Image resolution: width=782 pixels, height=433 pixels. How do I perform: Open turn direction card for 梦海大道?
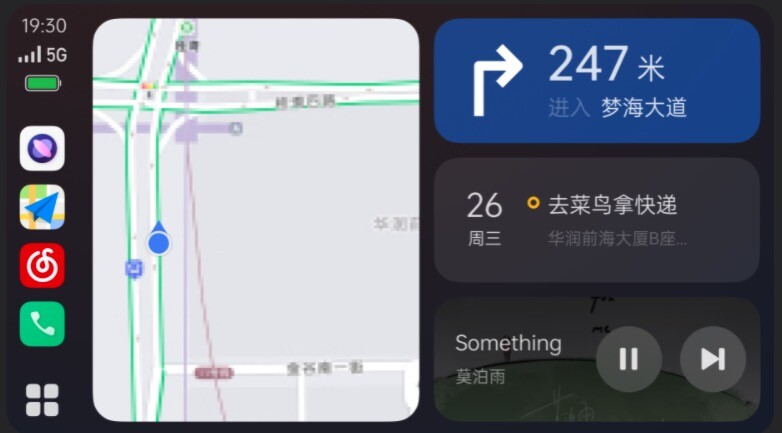point(596,80)
